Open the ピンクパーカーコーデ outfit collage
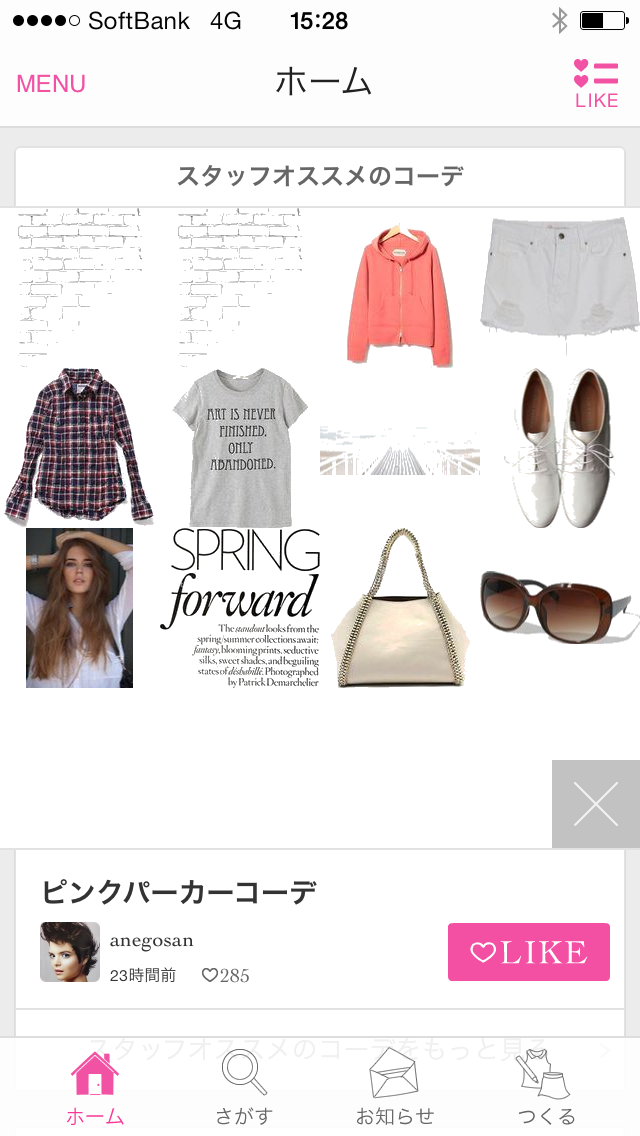This screenshot has width=640, height=1136. pos(320,450)
